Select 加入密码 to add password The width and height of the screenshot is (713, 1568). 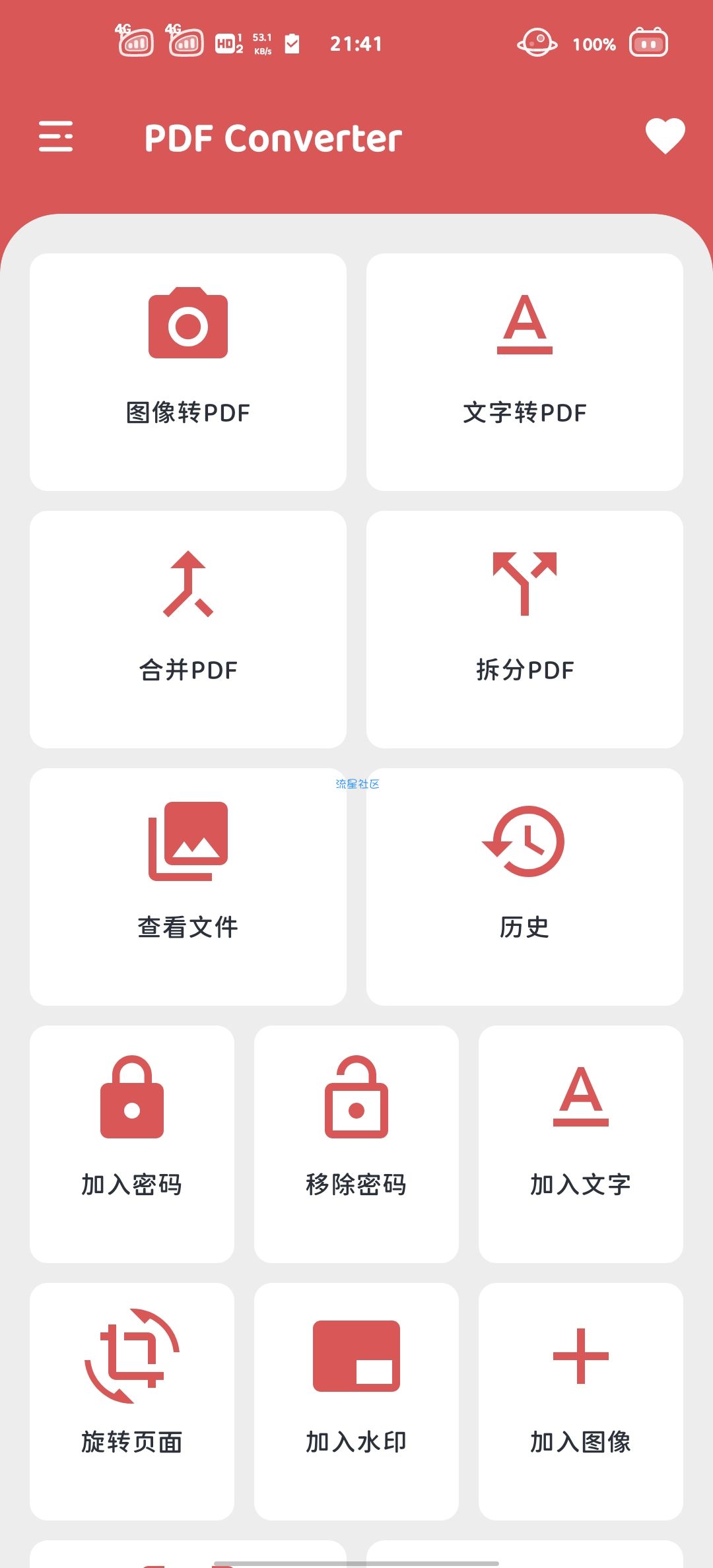tap(132, 1144)
